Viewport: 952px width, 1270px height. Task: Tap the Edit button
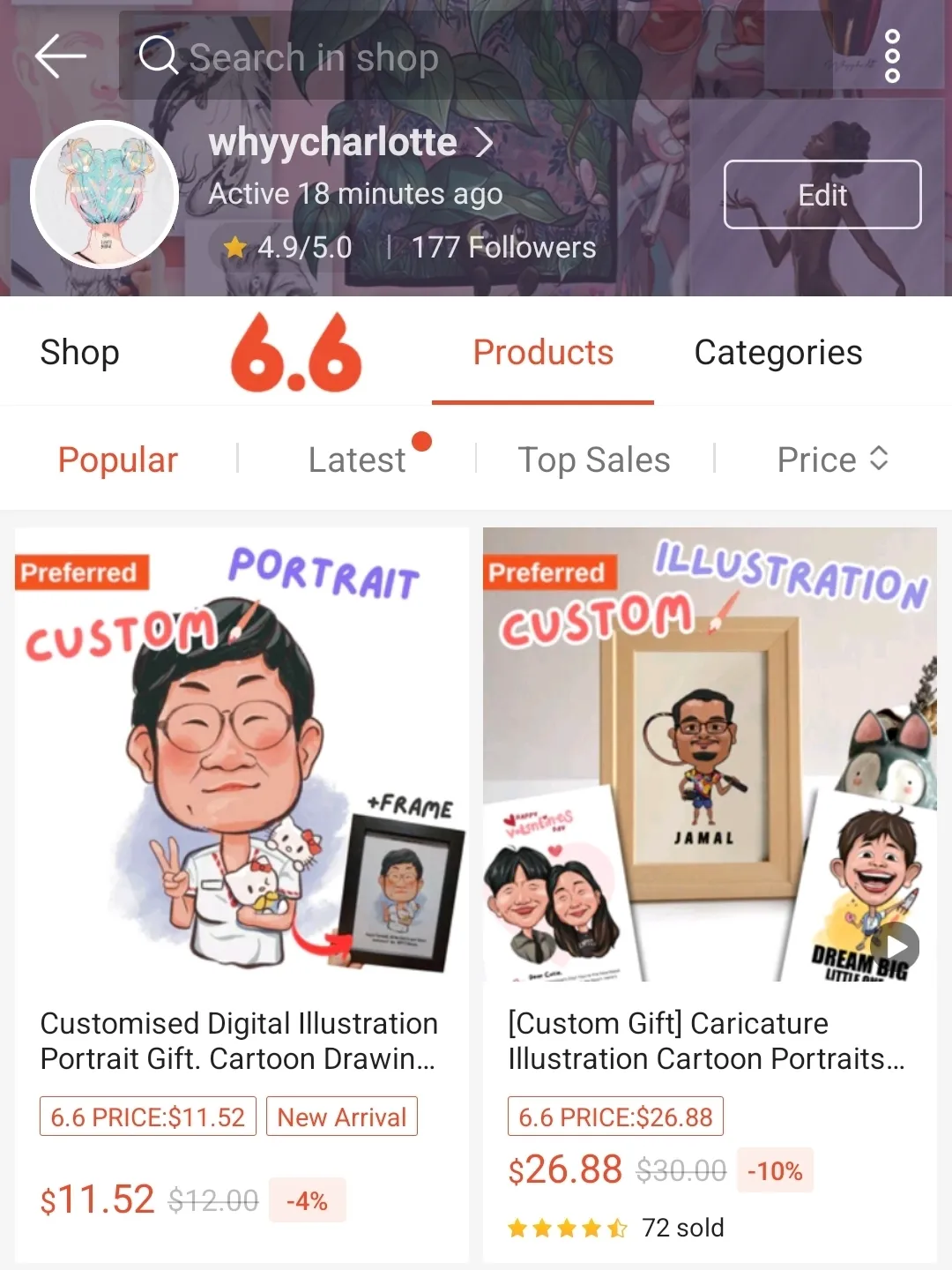coord(822,194)
